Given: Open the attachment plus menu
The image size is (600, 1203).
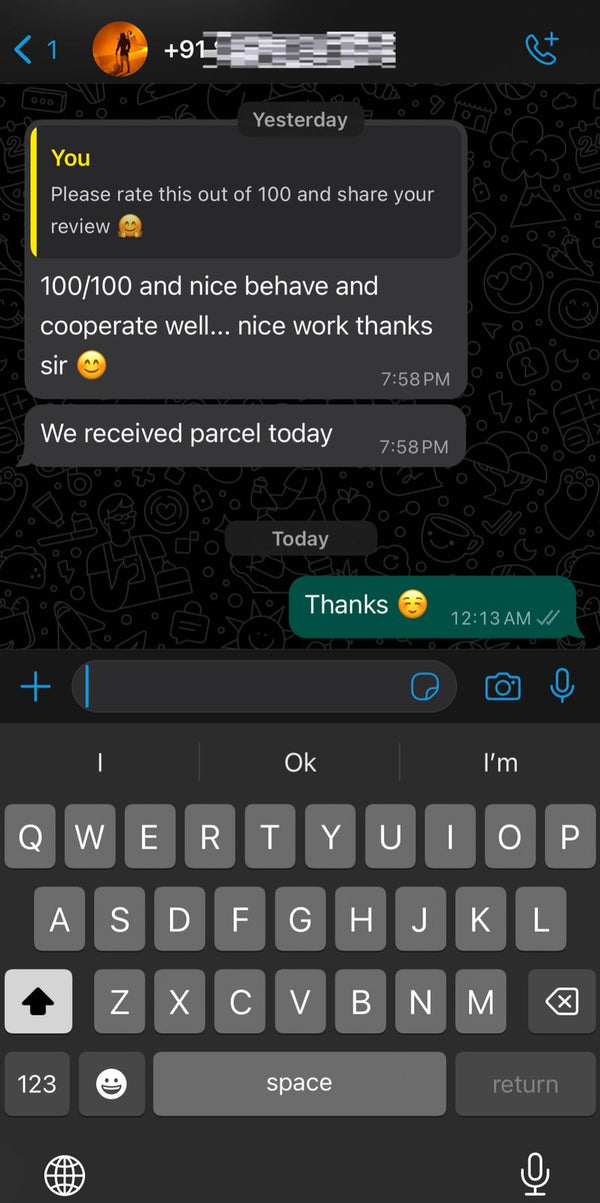Looking at the screenshot, I should [x=35, y=686].
